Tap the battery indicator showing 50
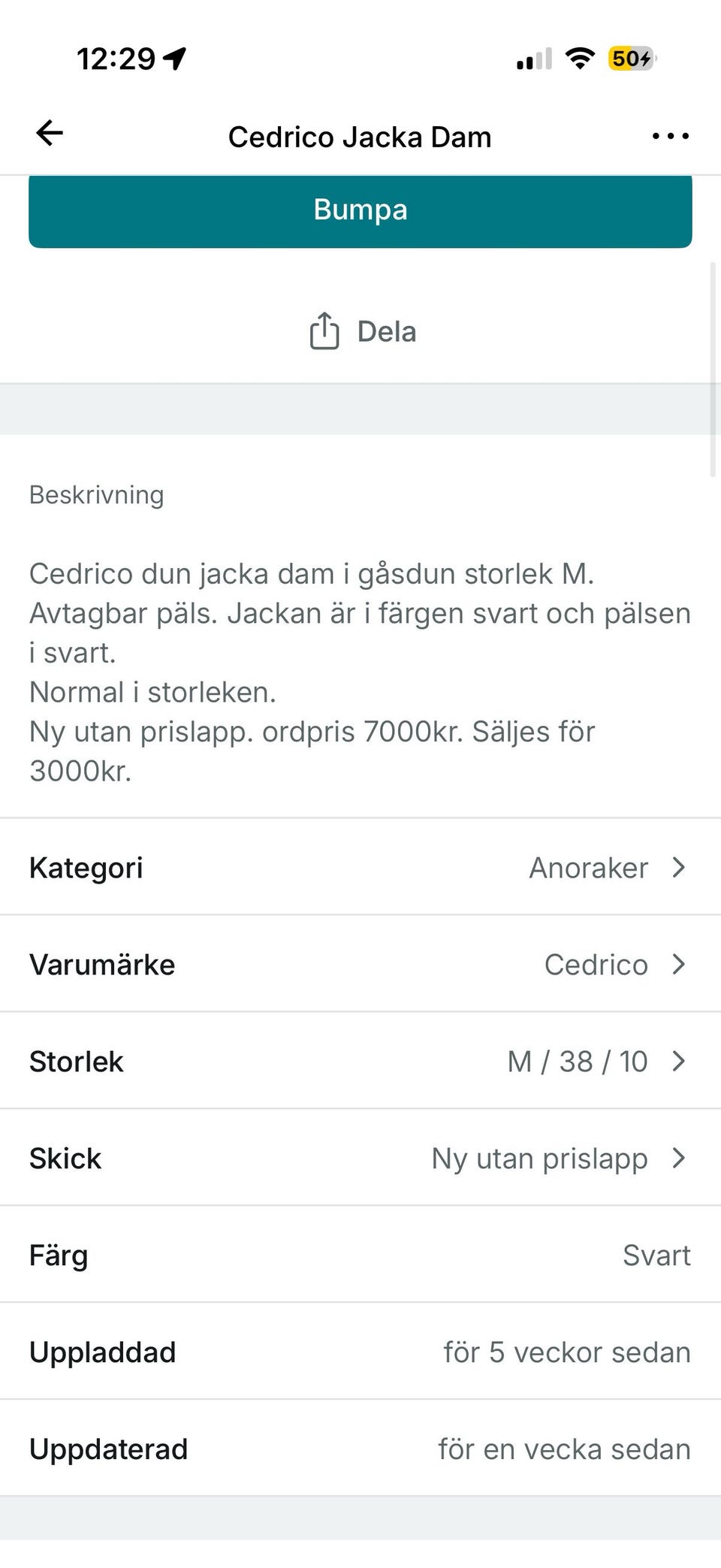721x1568 pixels. (x=629, y=59)
